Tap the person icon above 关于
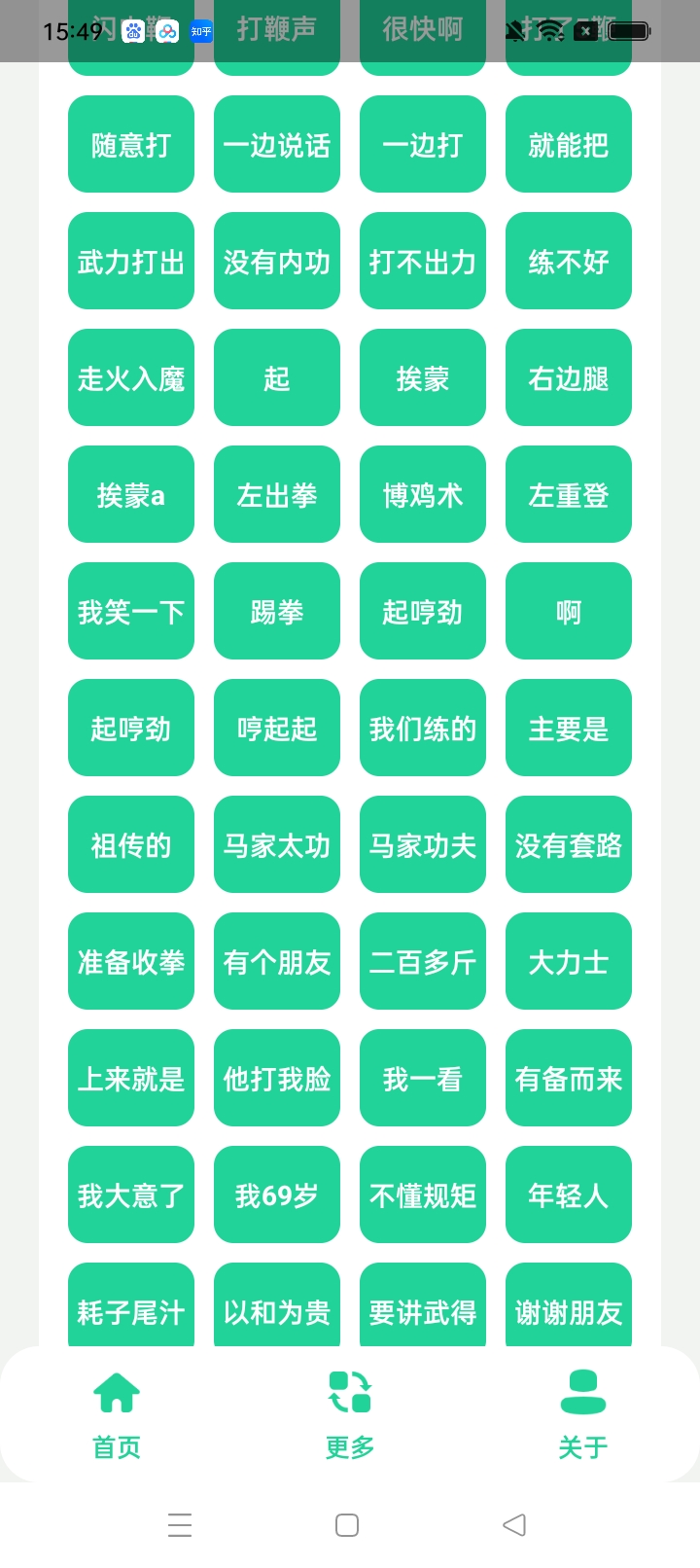Image resolution: width=700 pixels, height=1568 pixels. pos(581,1389)
